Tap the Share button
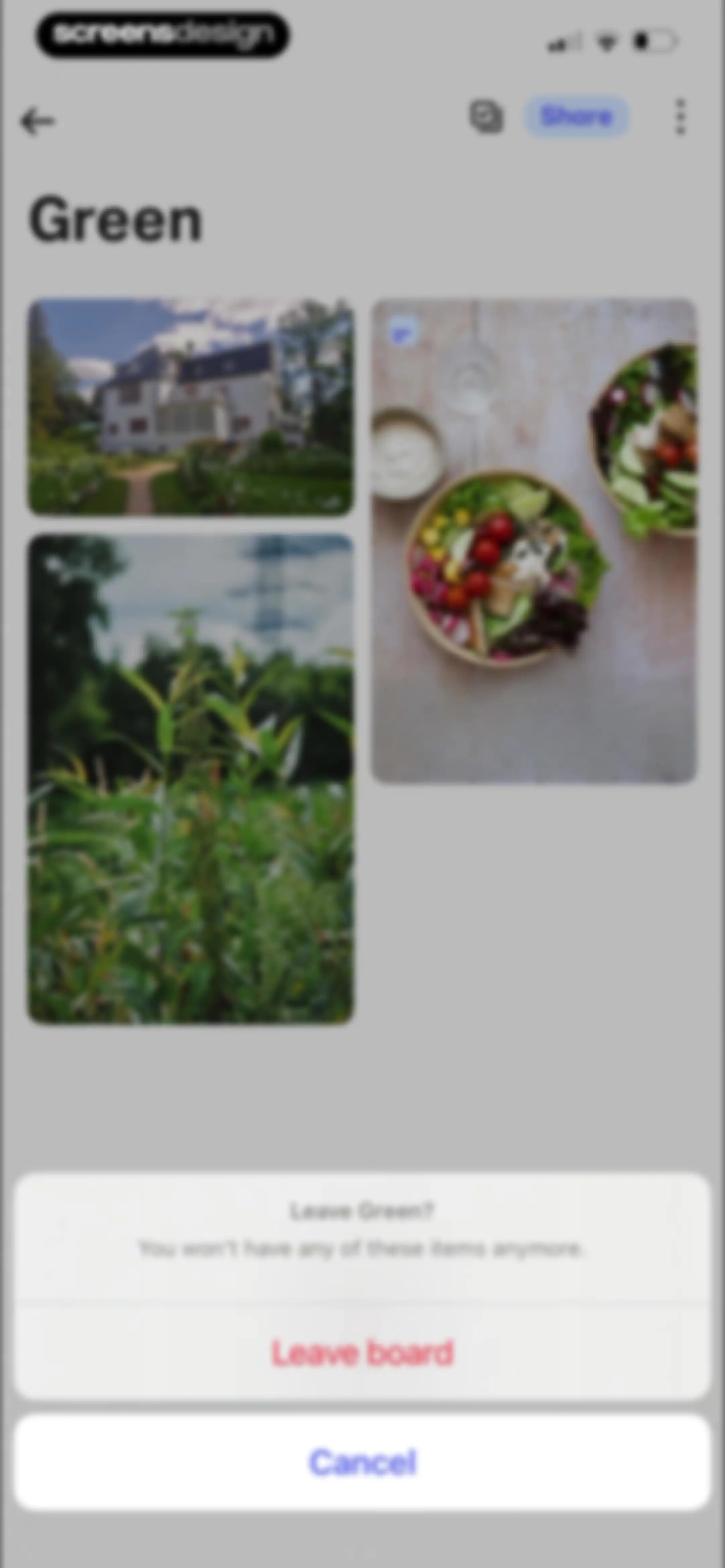The width and height of the screenshot is (725, 1568). click(576, 116)
